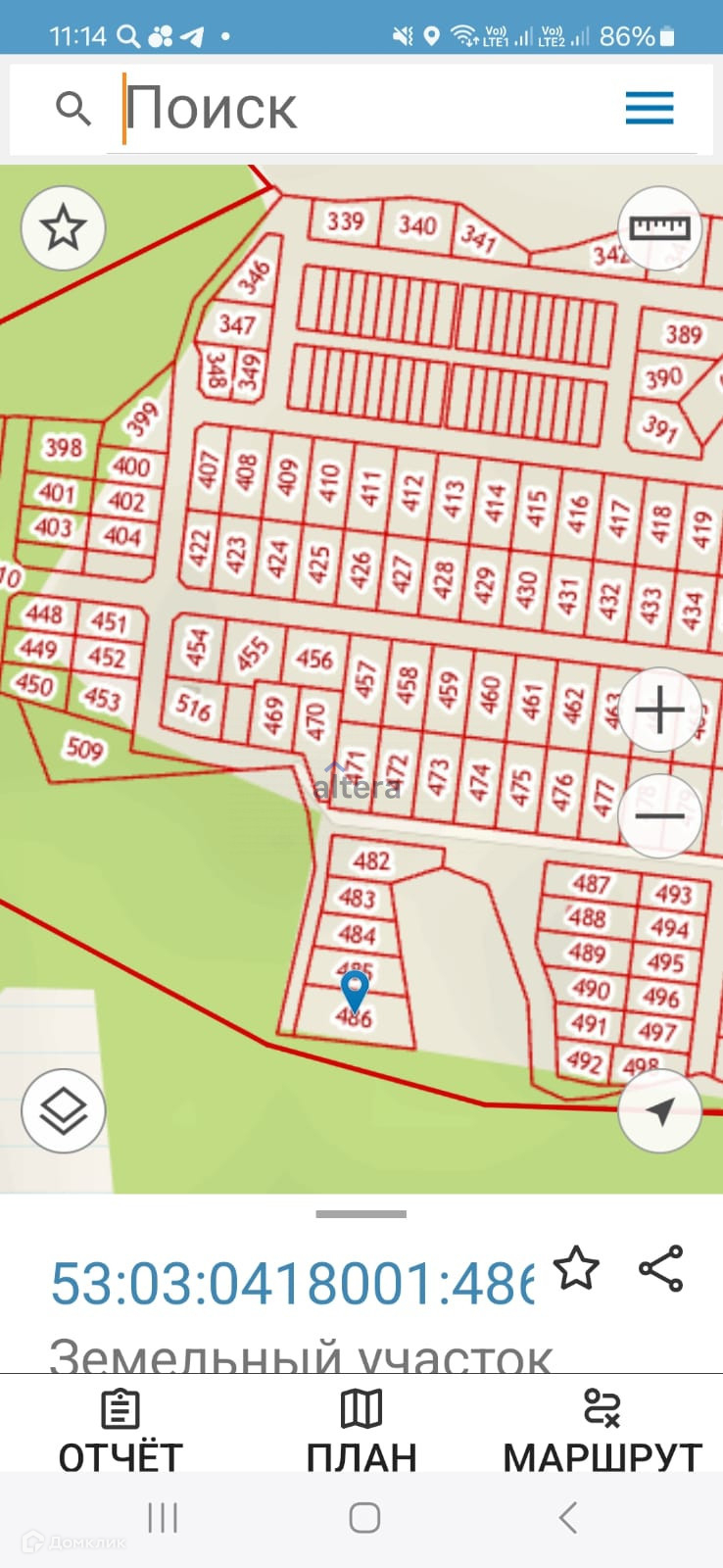The width and height of the screenshot is (723, 1568).
Task: Go to the Android home screen
Action: [x=364, y=1518]
